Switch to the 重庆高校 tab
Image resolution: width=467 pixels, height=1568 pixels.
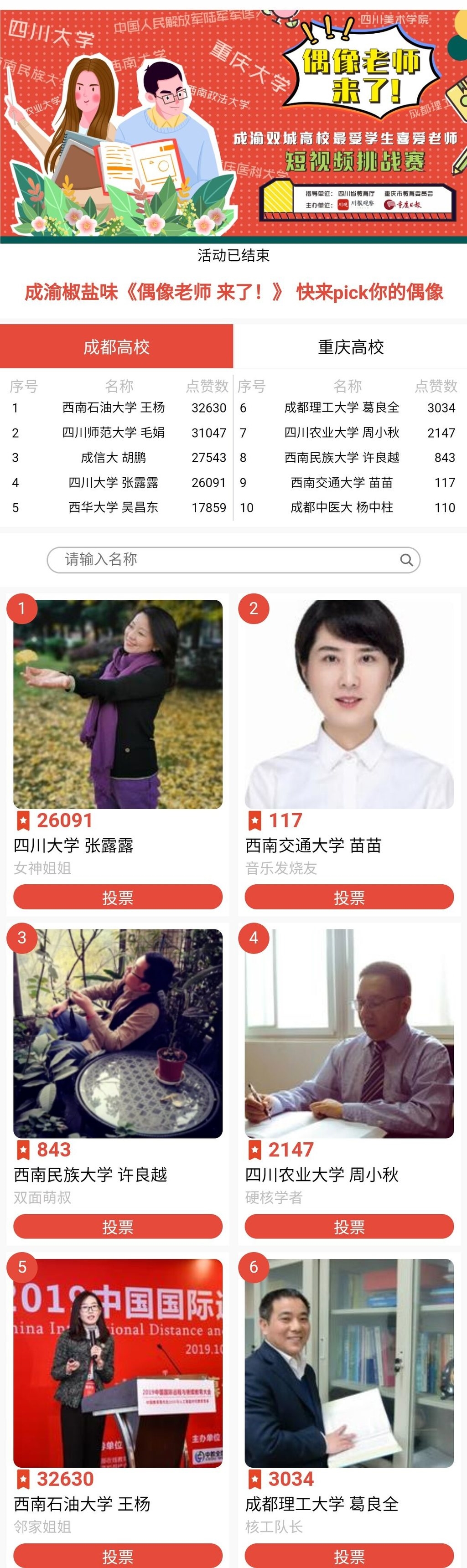(351, 347)
